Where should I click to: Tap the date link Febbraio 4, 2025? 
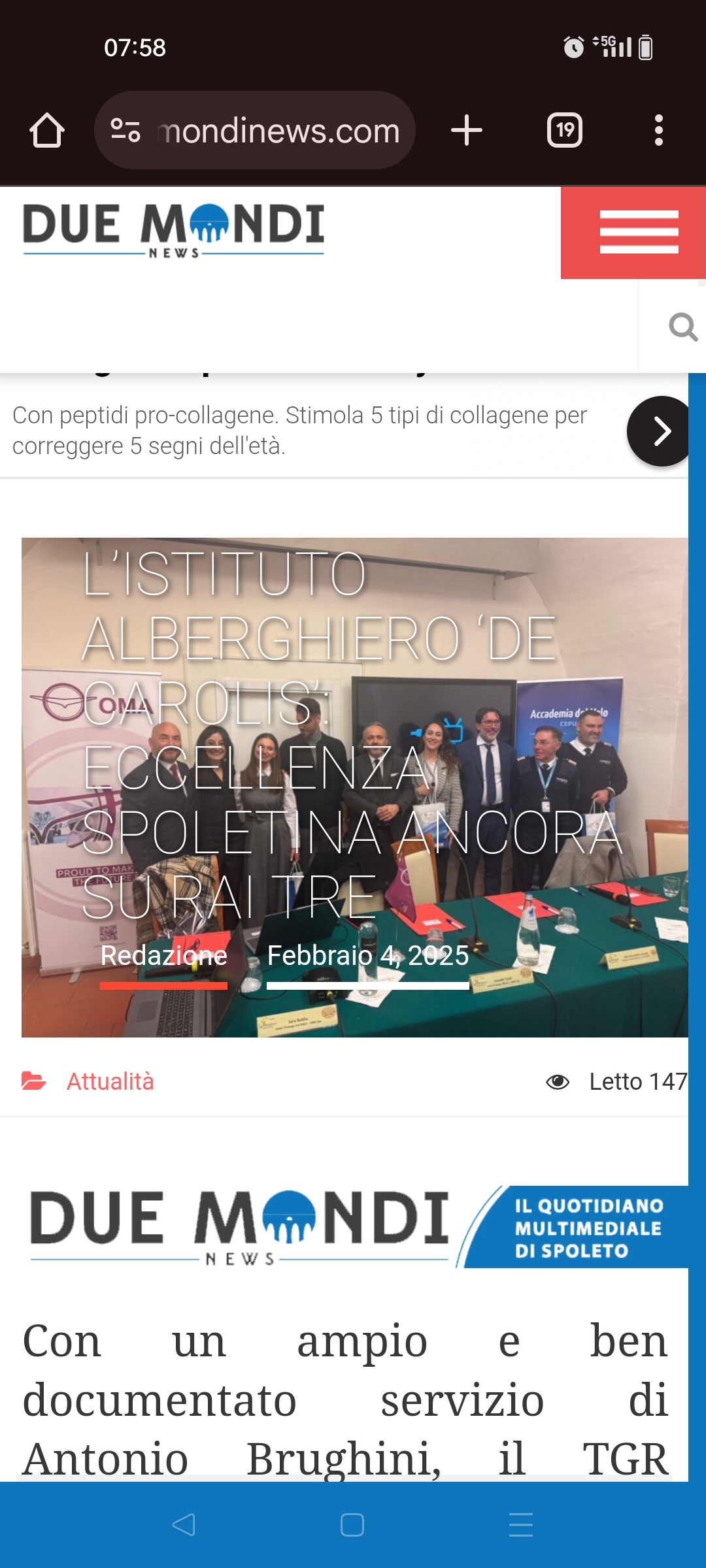point(368,956)
